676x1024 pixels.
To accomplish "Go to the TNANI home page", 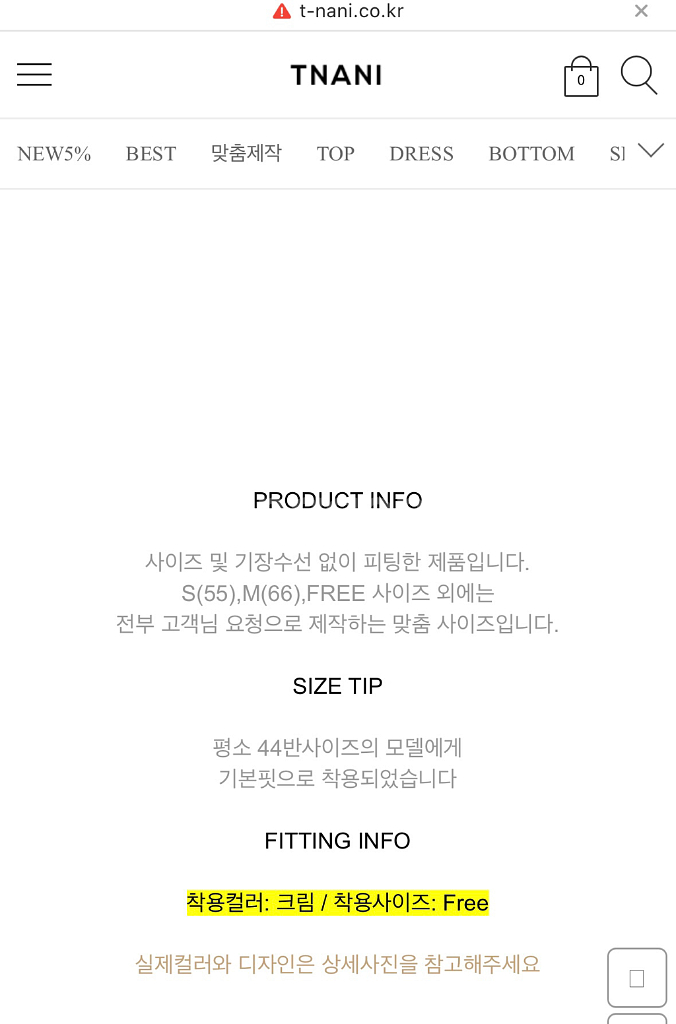I will coord(336,75).
